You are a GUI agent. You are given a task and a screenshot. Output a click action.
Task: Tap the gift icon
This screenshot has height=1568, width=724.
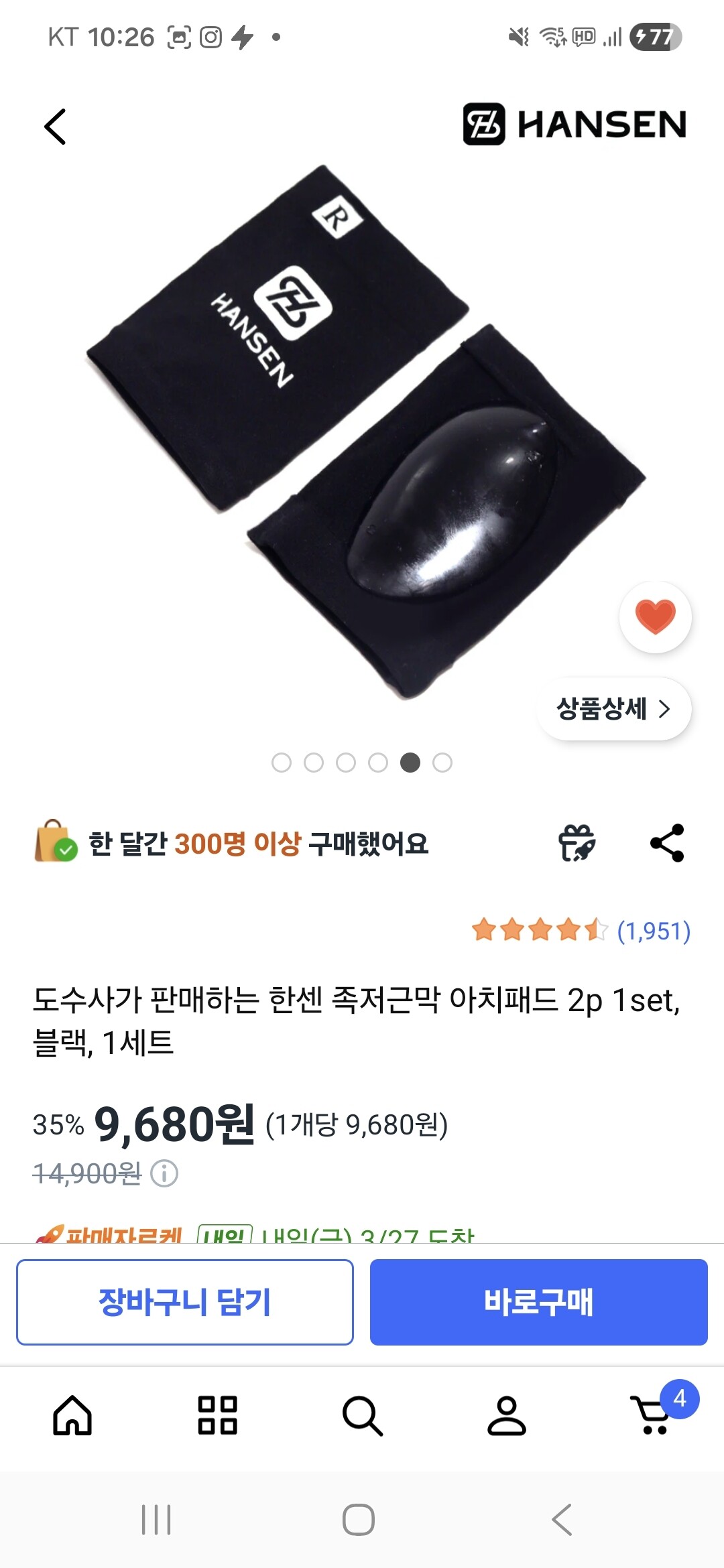(x=577, y=843)
